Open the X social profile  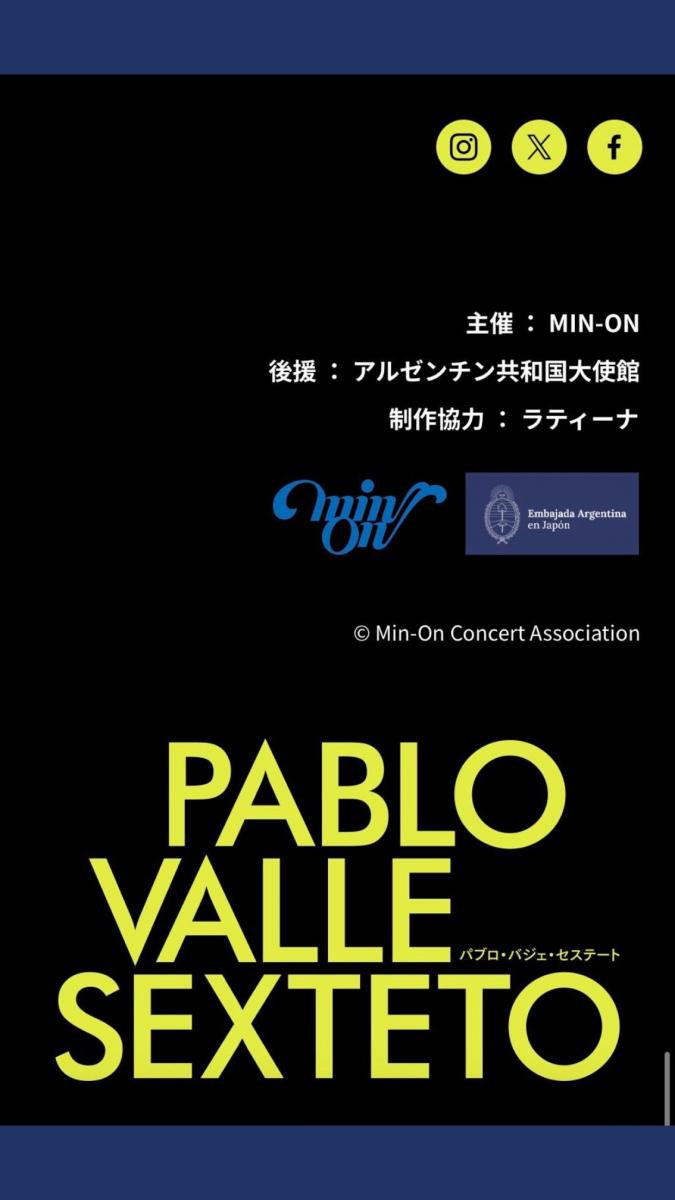[x=539, y=148]
